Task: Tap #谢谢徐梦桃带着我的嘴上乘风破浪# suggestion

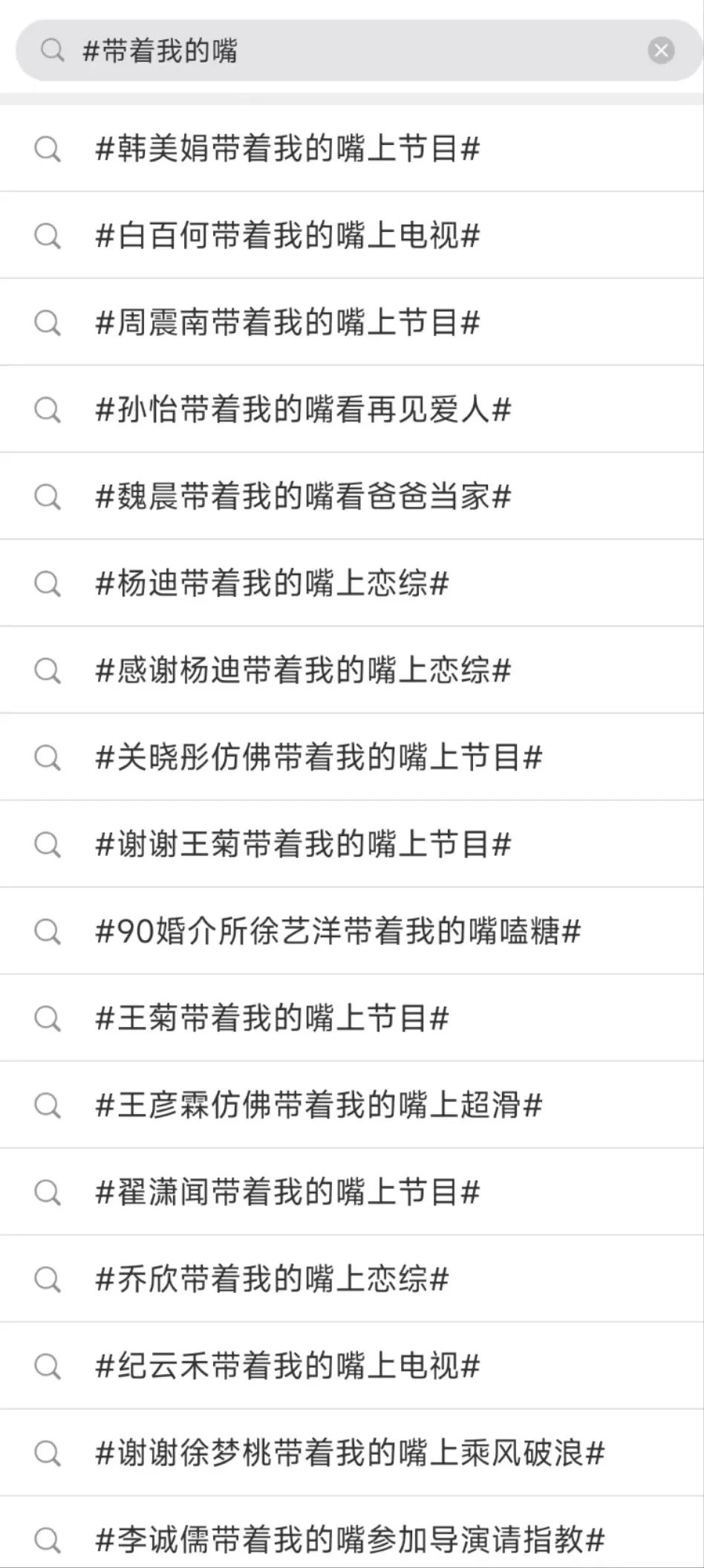Action: click(351, 1453)
